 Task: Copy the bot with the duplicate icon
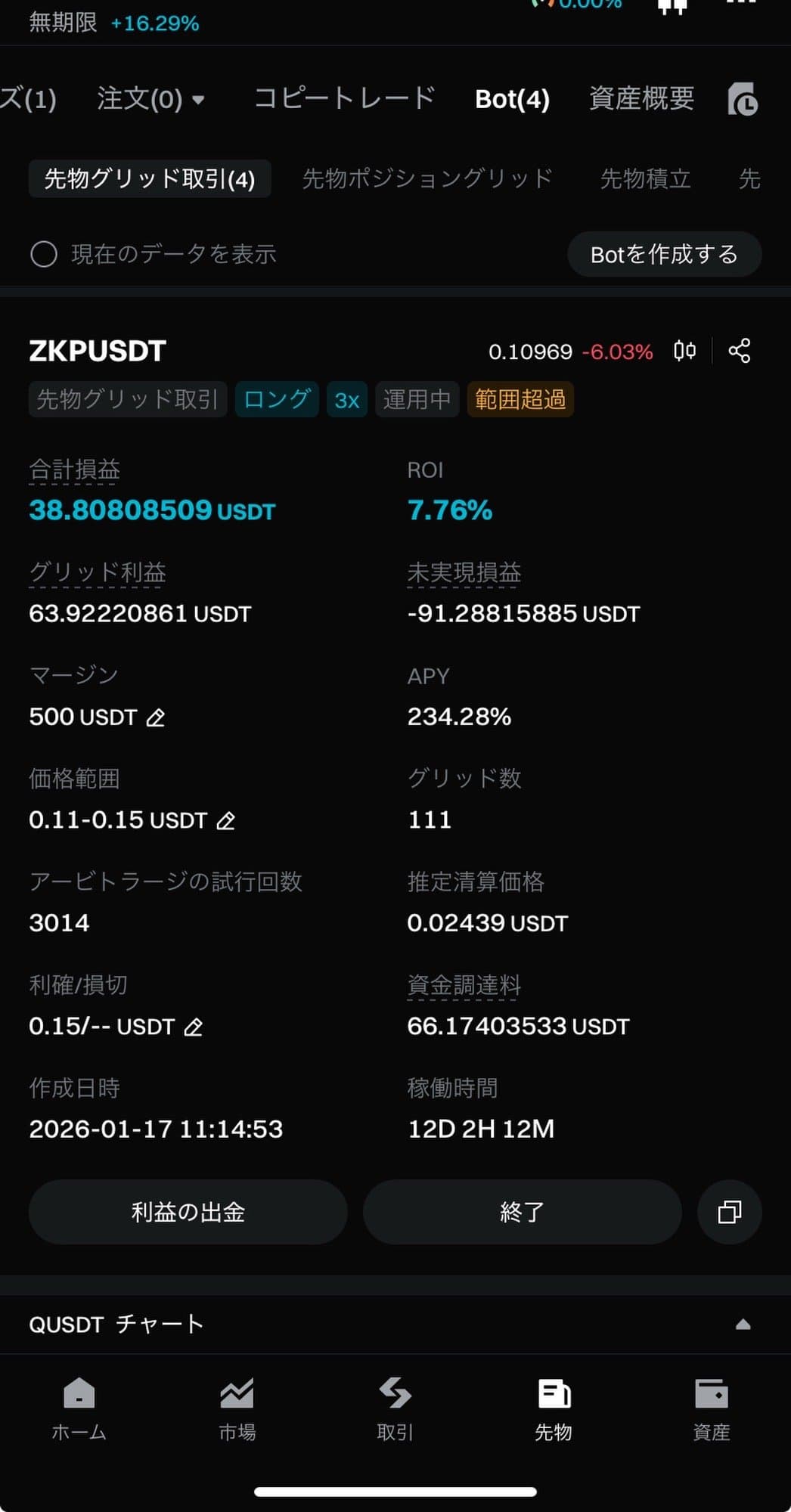(729, 1212)
